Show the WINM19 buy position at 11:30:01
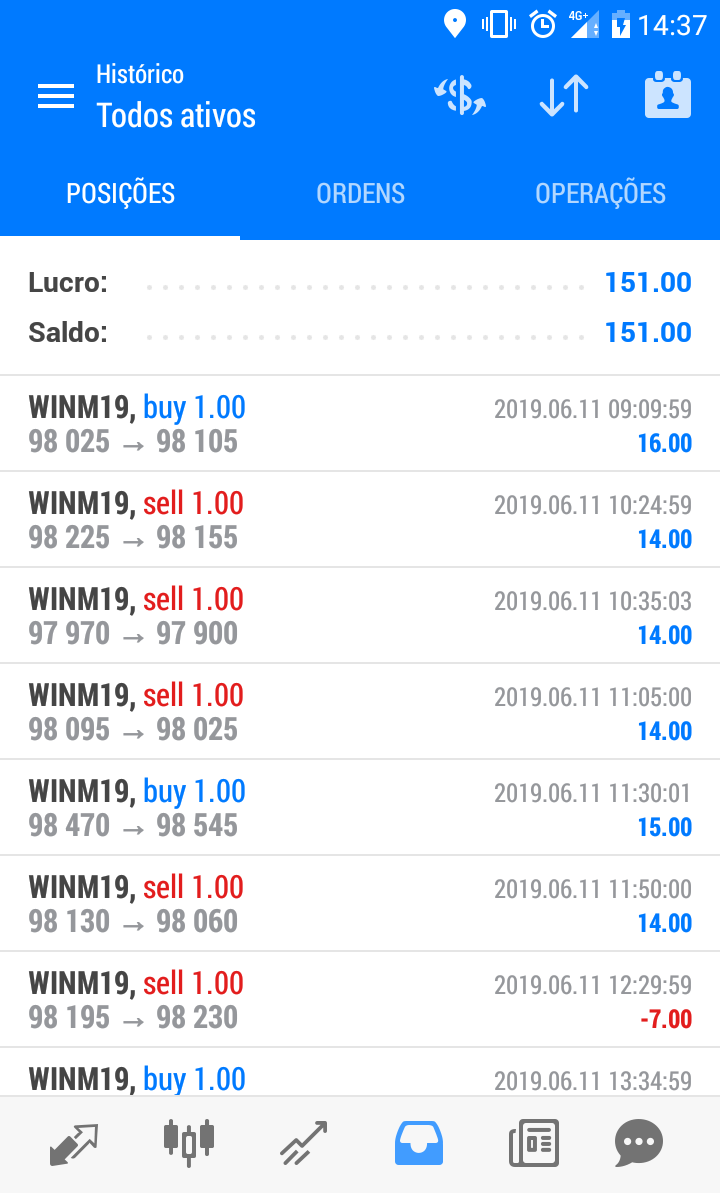720x1193 pixels. tap(360, 808)
